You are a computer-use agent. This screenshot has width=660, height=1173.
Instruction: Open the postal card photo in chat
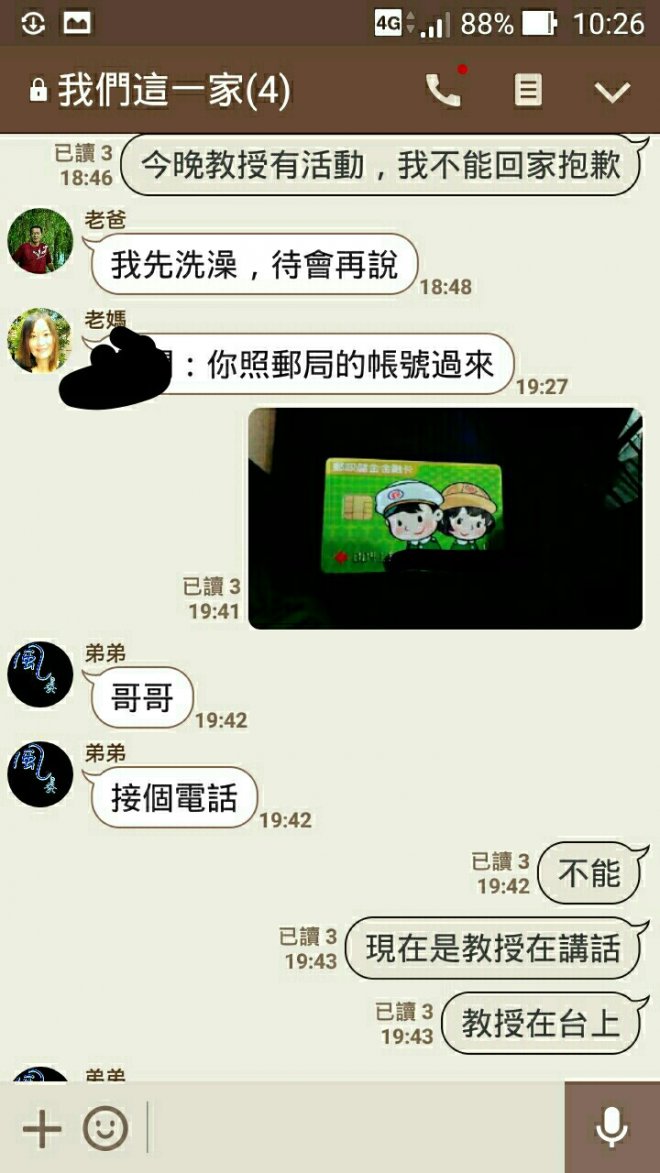tap(445, 517)
